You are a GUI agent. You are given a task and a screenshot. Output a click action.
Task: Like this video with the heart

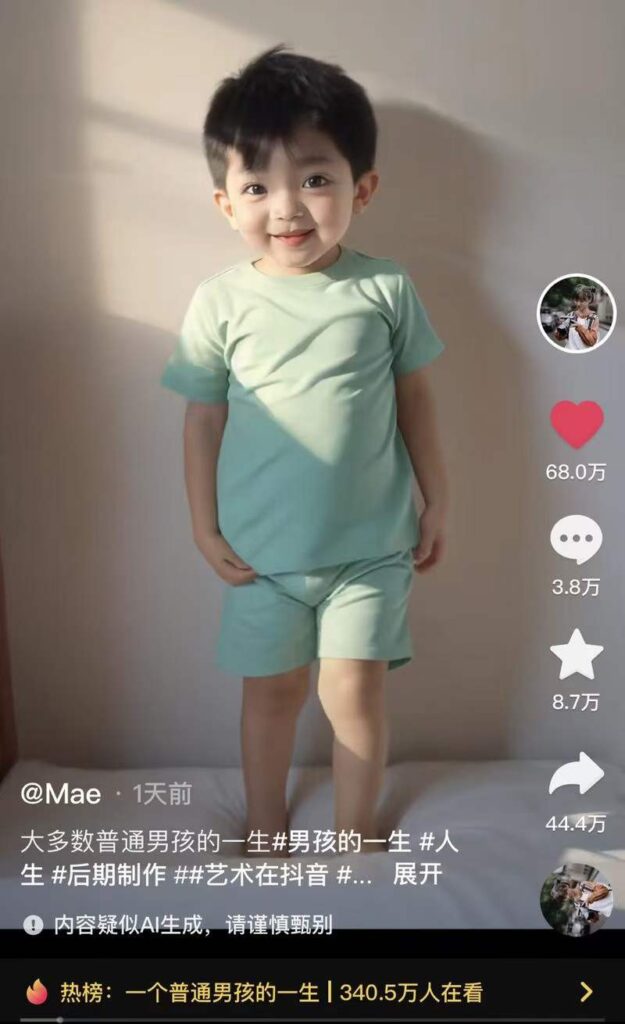[577, 424]
